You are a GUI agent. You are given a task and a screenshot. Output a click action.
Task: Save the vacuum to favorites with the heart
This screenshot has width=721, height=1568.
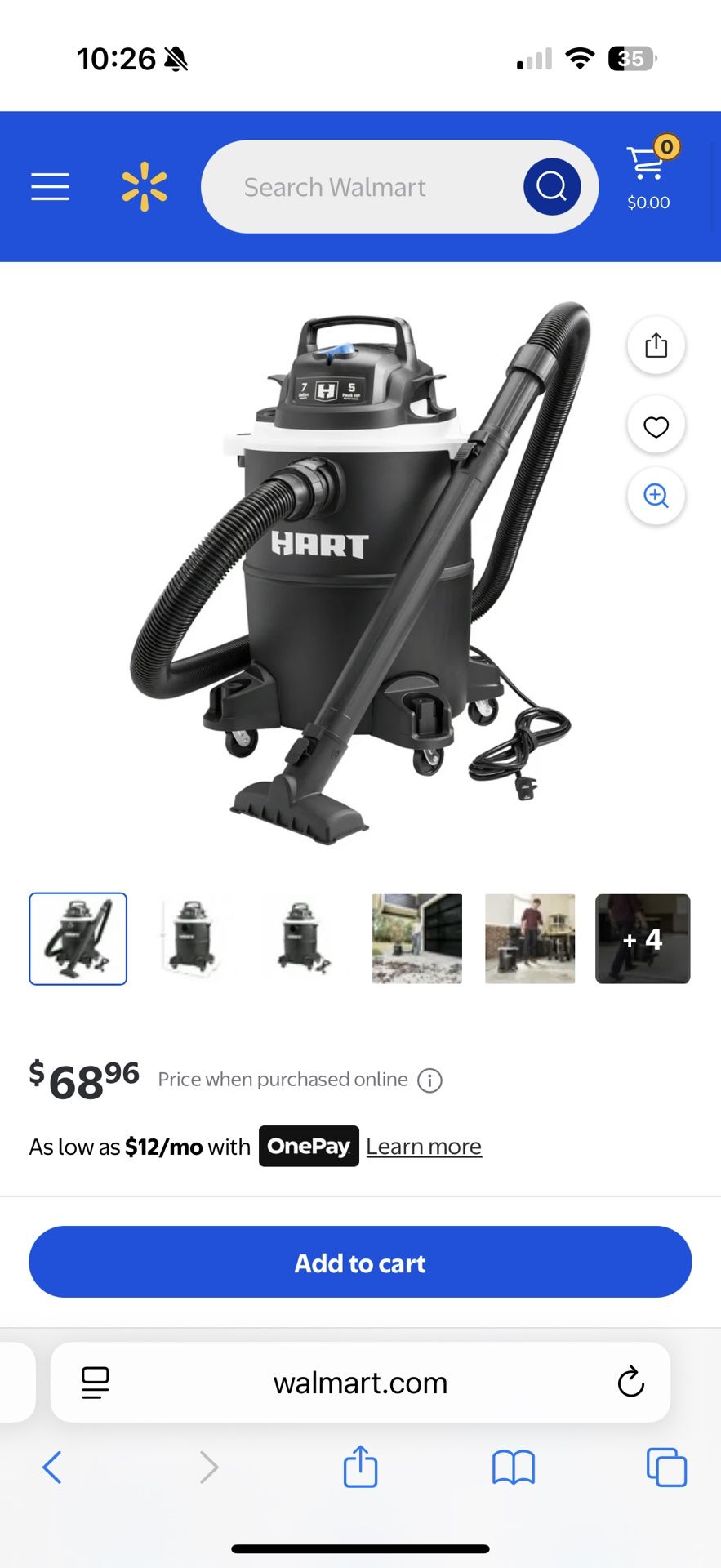tap(656, 425)
